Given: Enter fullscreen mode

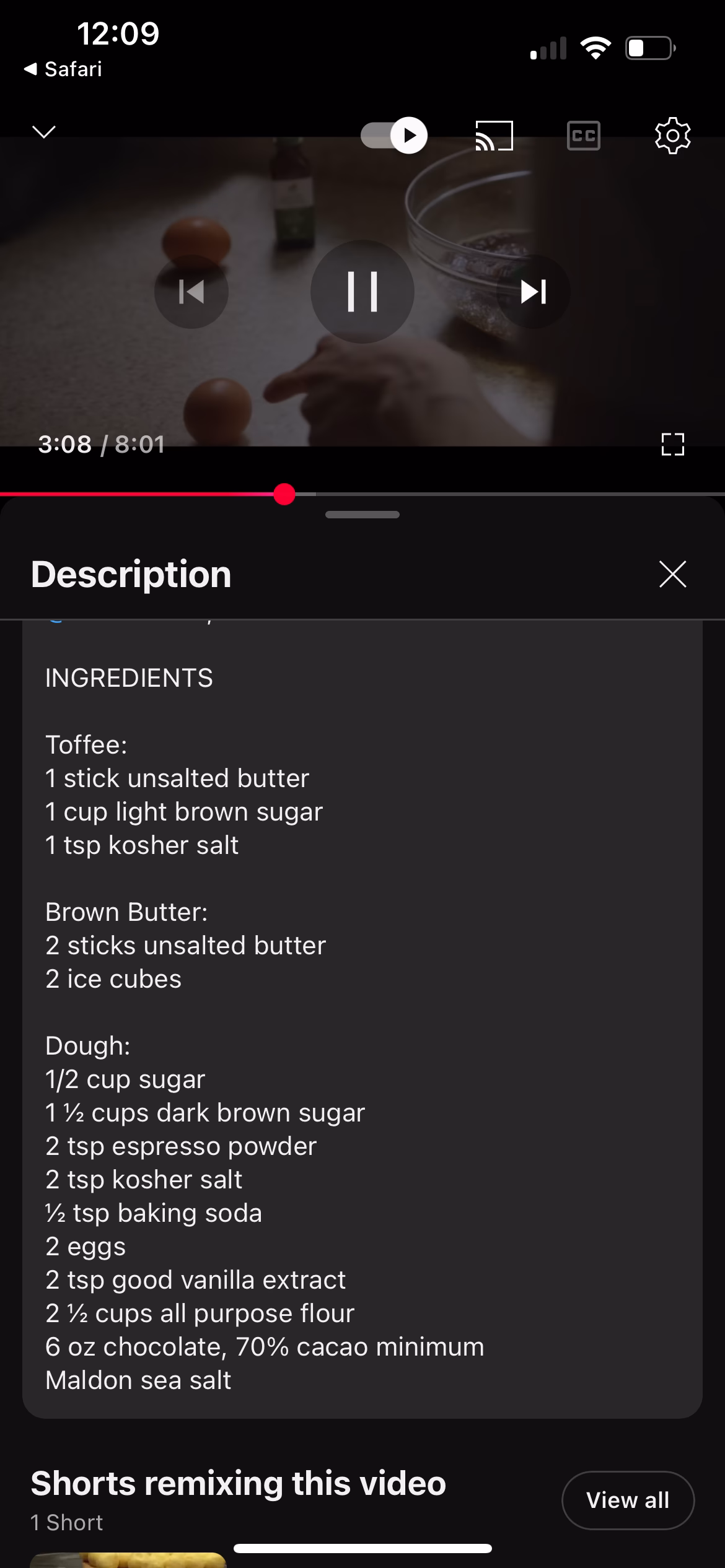Looking at the screenshot, I should coord(672,444).
